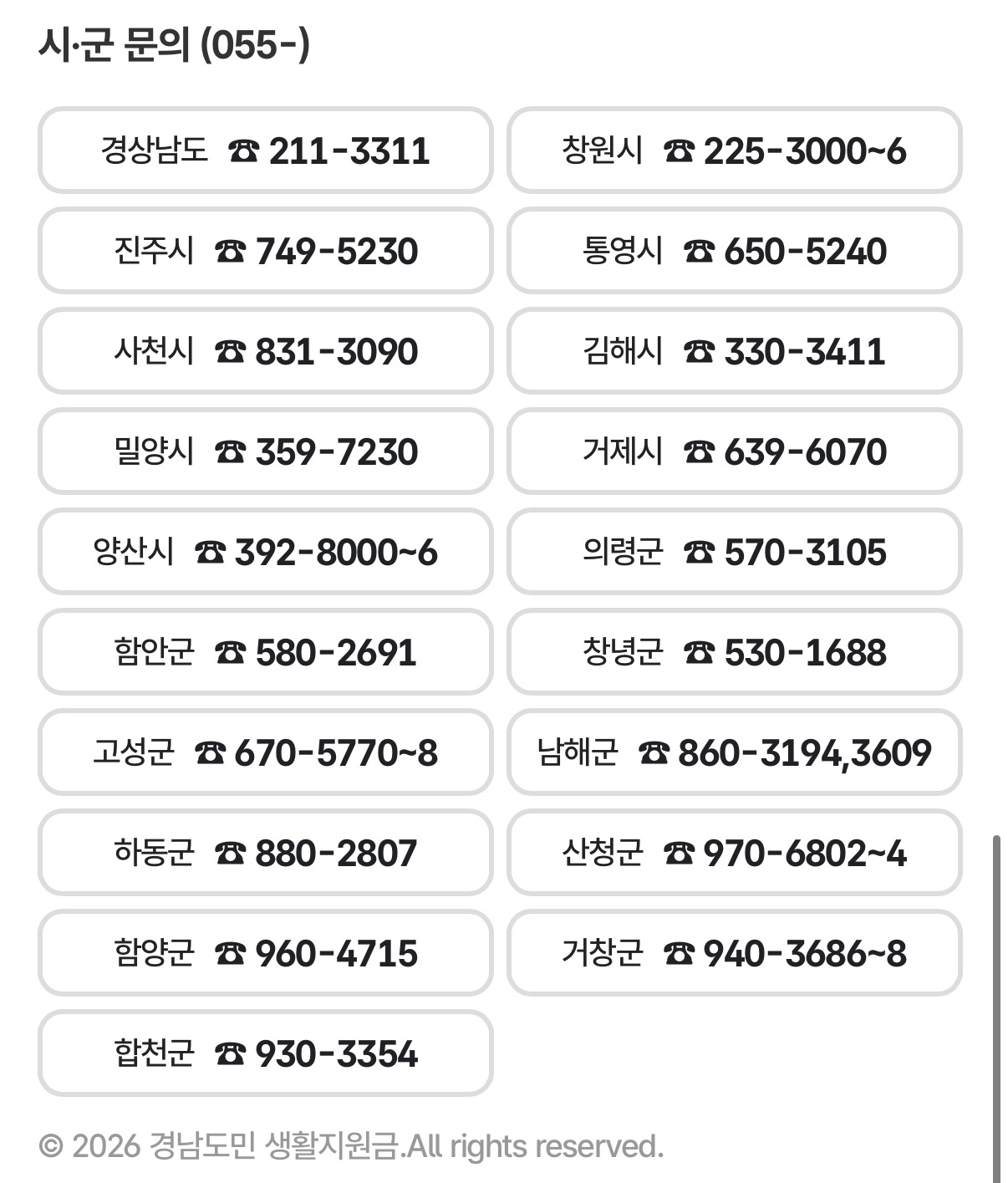This screenshot has height=1183, width=1008.
Task: Call 거제시 at 639-6070
Action: [735, 451]
